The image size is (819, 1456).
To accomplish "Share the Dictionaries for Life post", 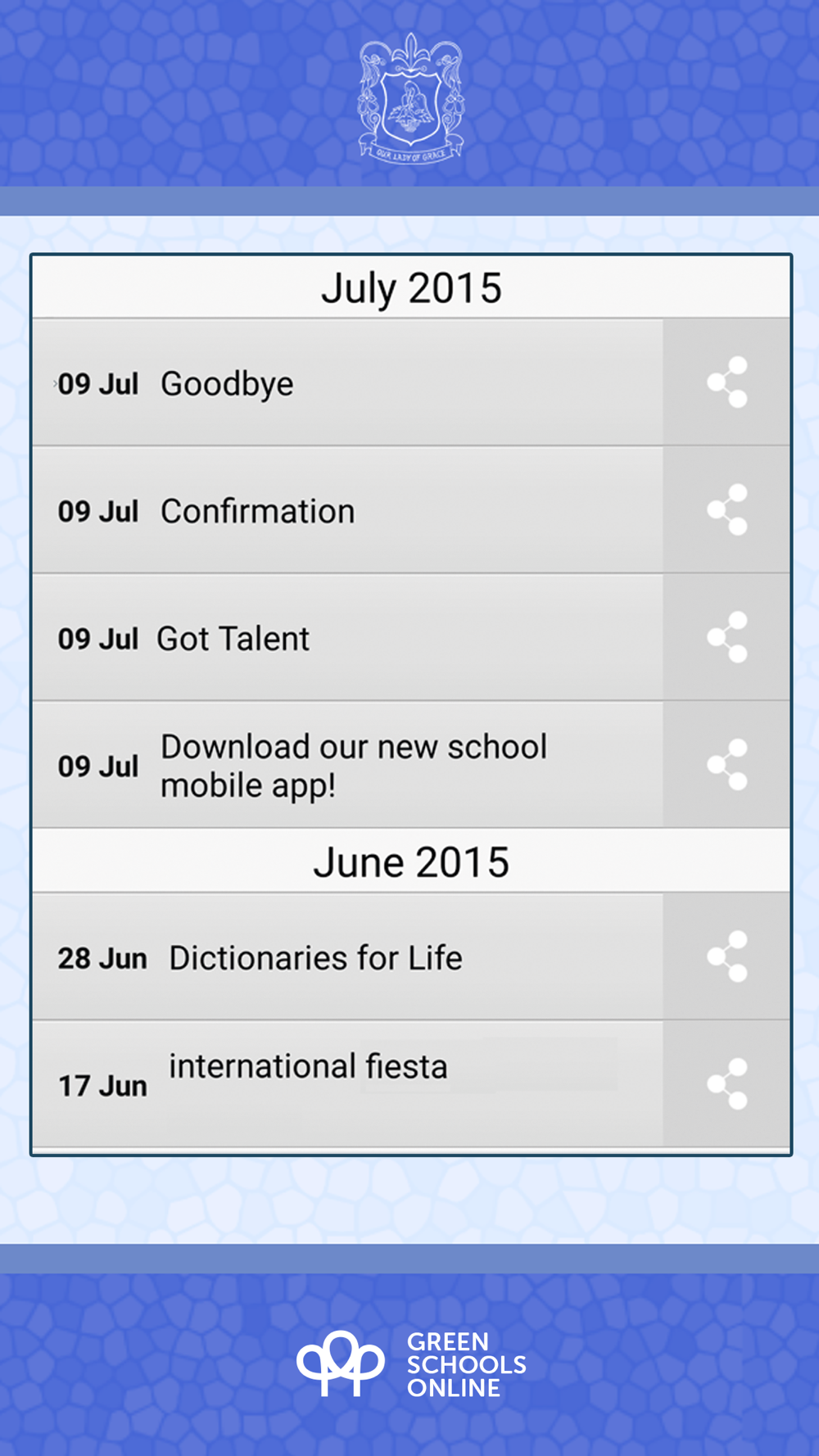I will click(x=726, y=956).
